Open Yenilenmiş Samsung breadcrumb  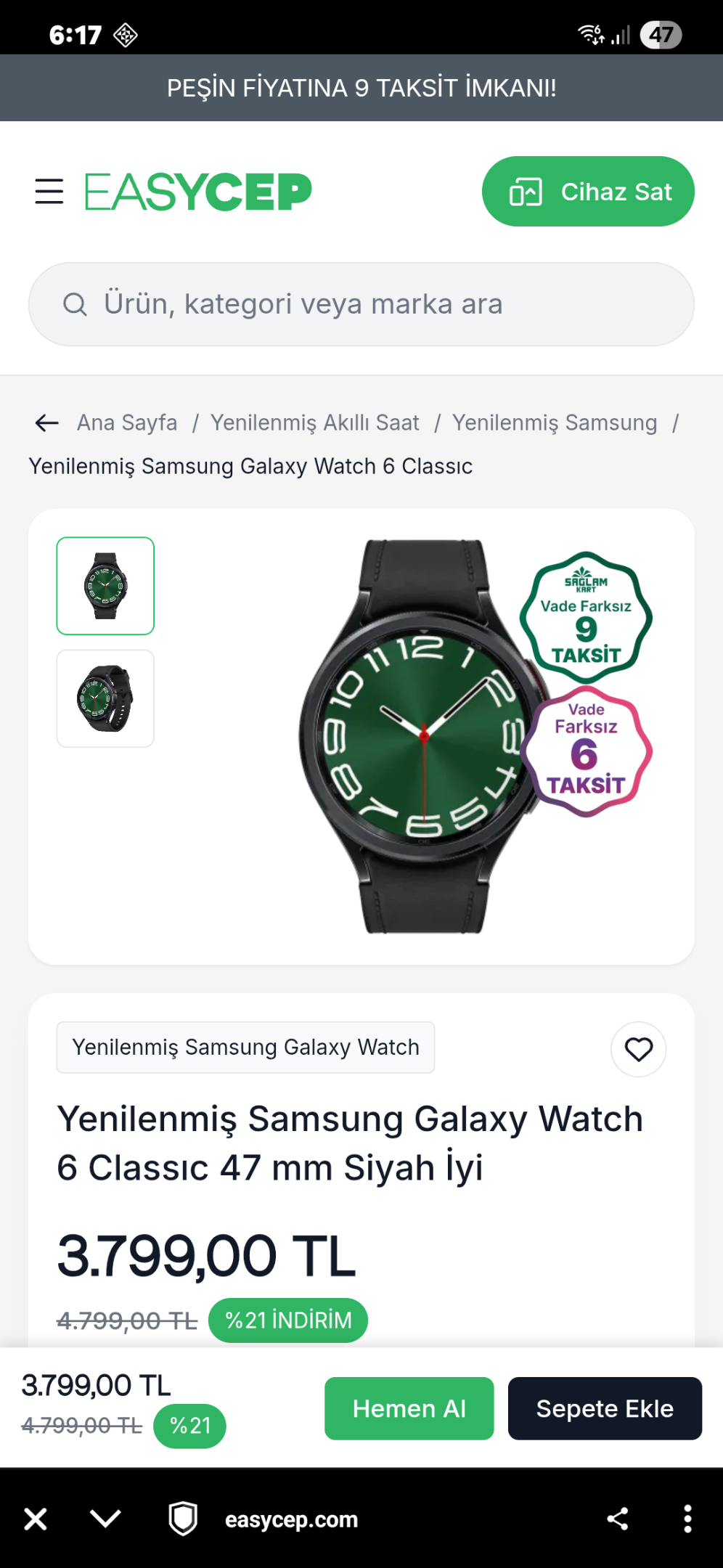coord(555,422)
